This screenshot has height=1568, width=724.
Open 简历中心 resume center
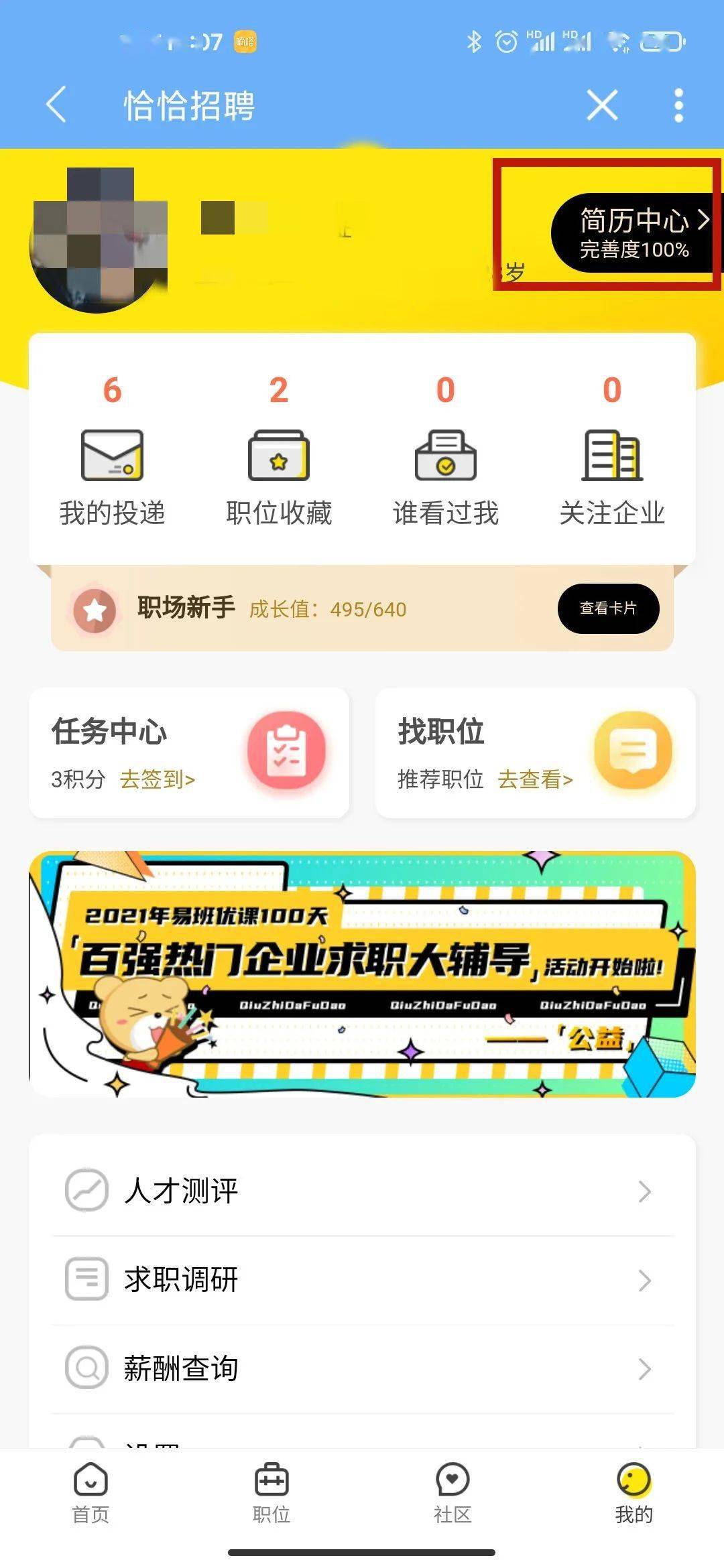pos(634,233)
